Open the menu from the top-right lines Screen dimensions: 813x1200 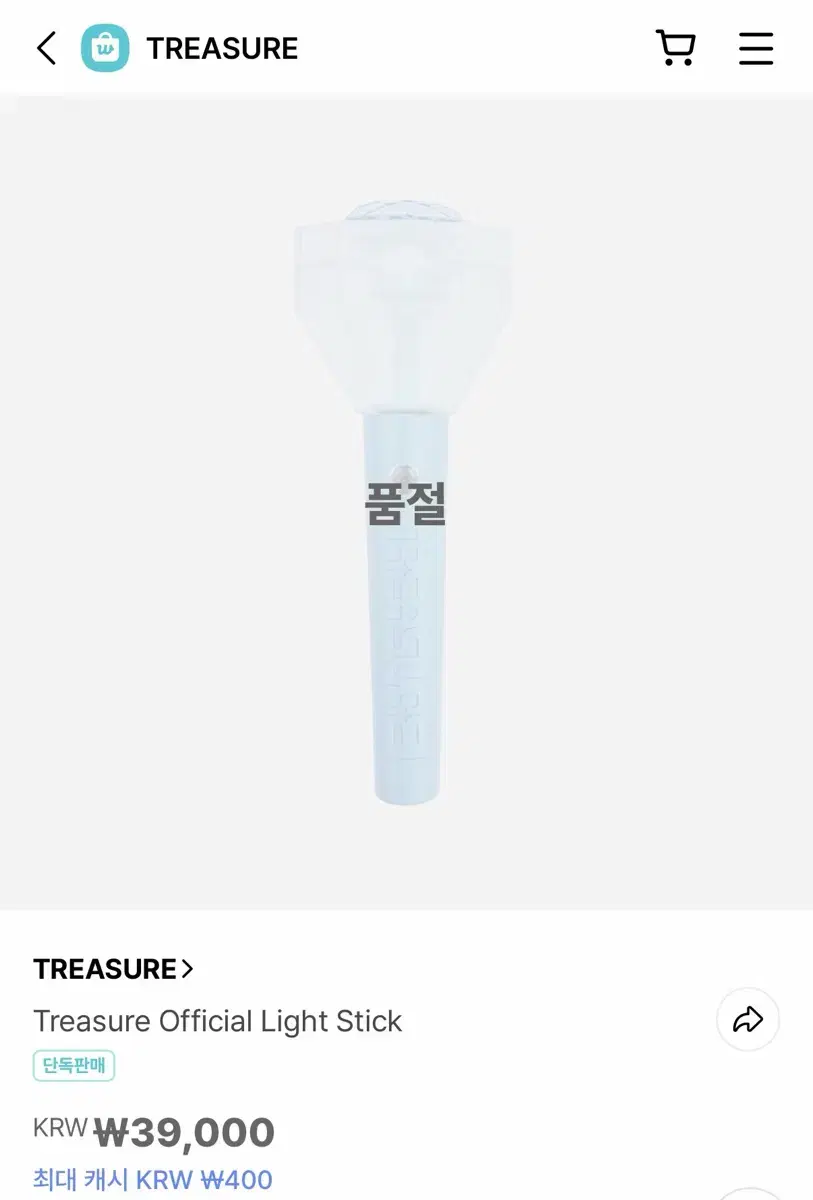[x=756, y=48]
